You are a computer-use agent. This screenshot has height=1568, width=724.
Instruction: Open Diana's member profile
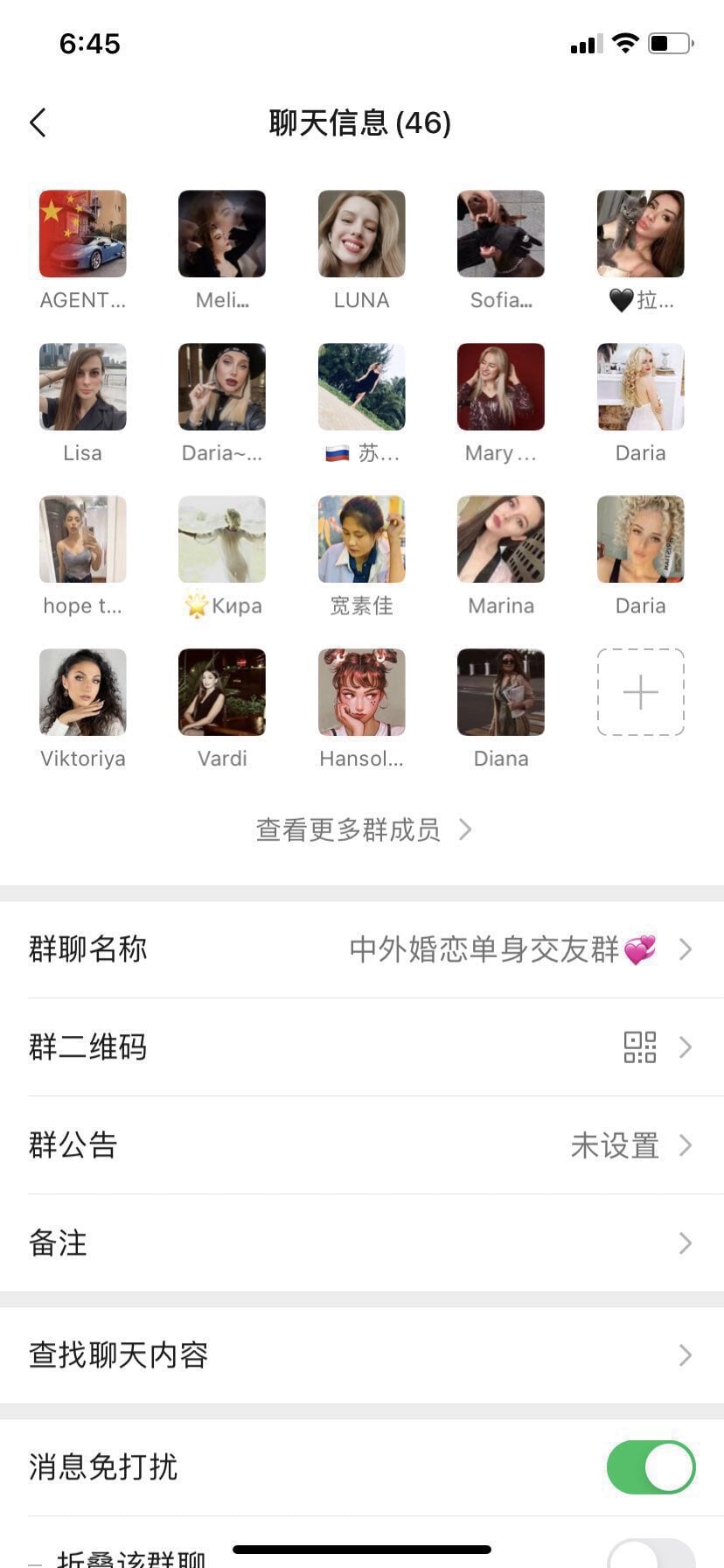pos(501,692)
